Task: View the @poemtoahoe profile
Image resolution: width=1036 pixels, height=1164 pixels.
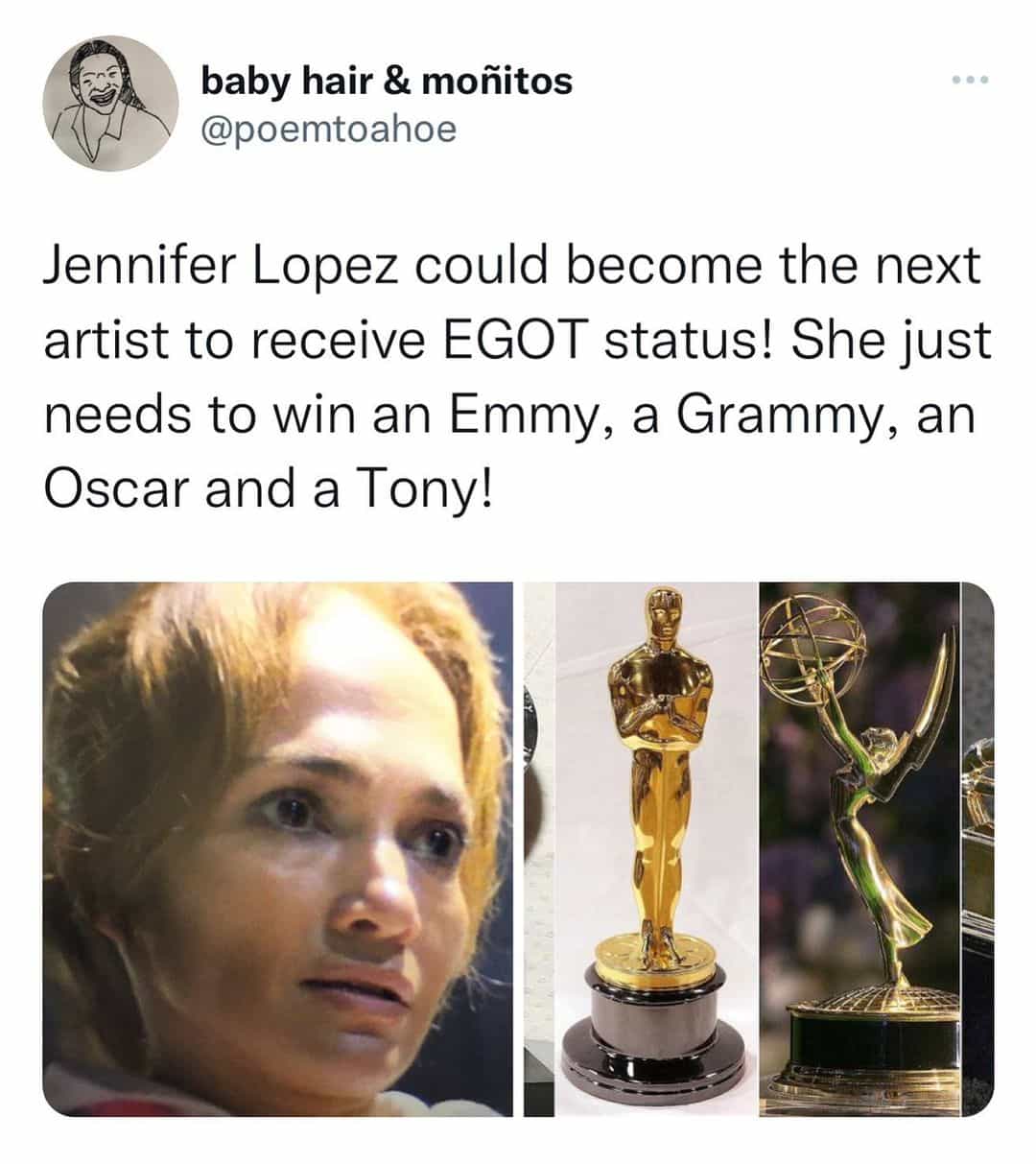Action: click(329, 128)
